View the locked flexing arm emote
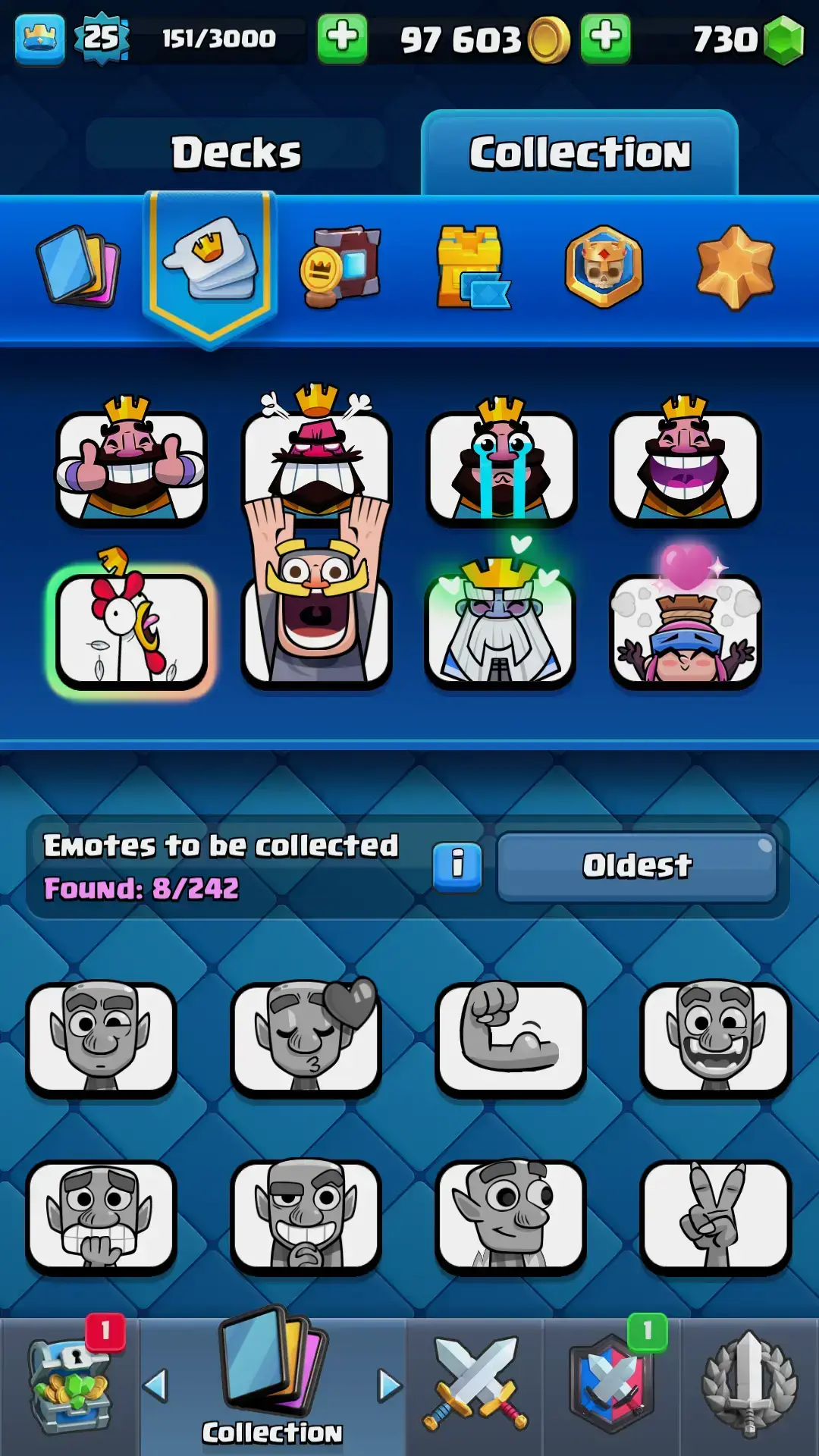819x1456 pixels. point(510,1039)
